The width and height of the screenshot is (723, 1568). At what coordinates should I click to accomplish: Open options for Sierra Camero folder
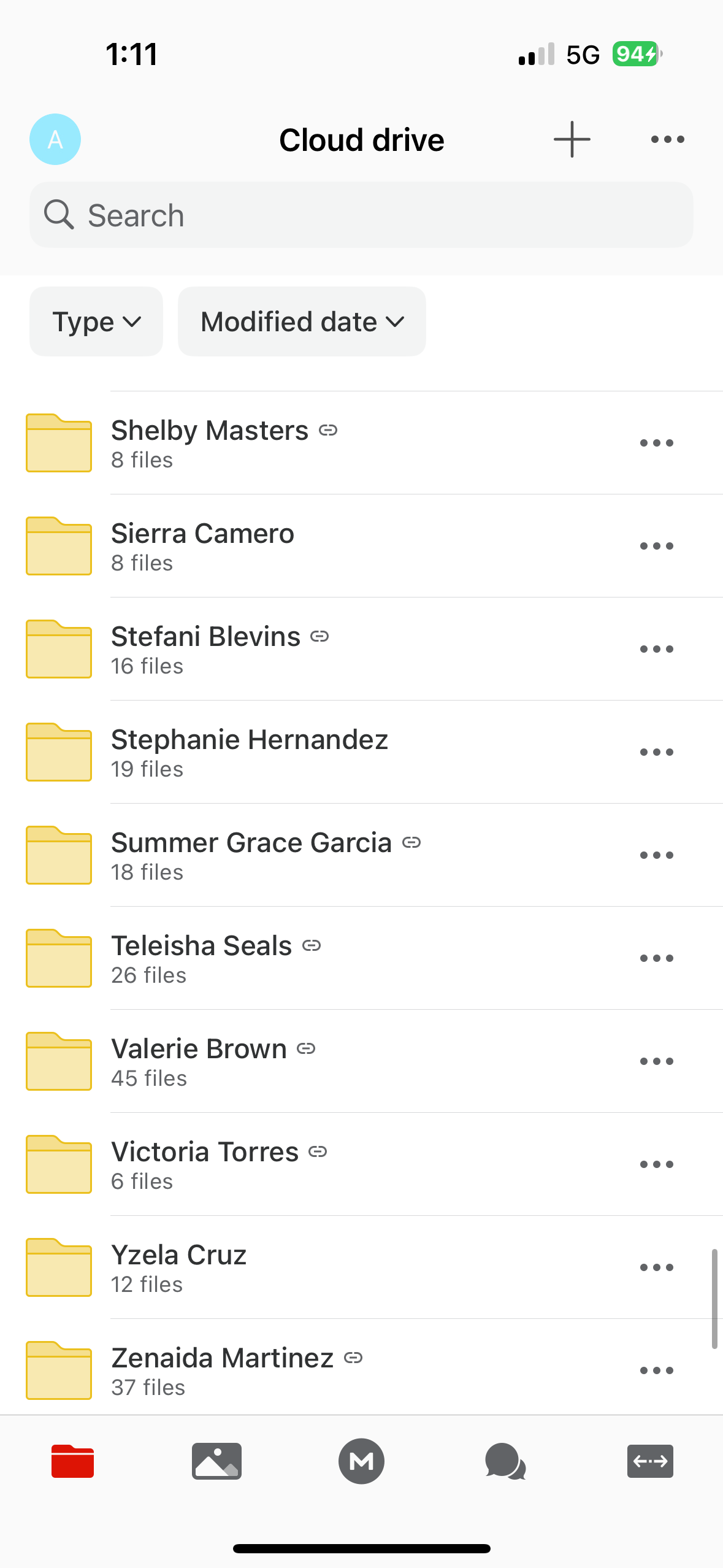pos(657,546)
